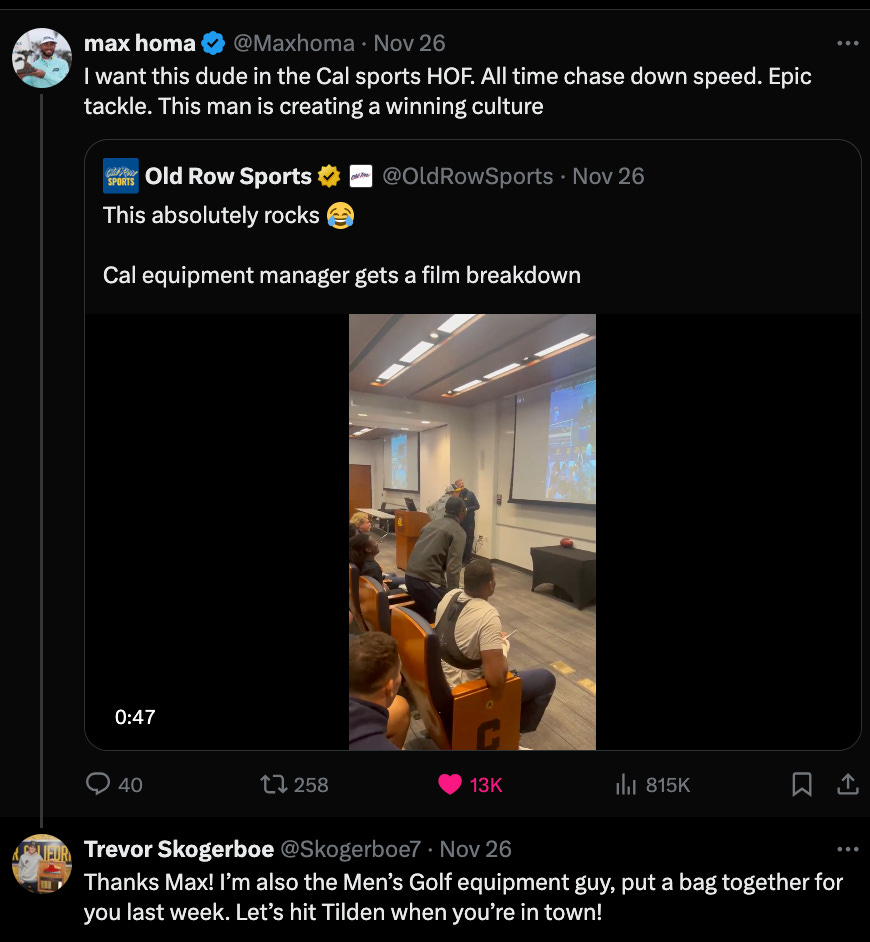Open Trevor Skogerboe's profile picture

(x=42, y=864)
